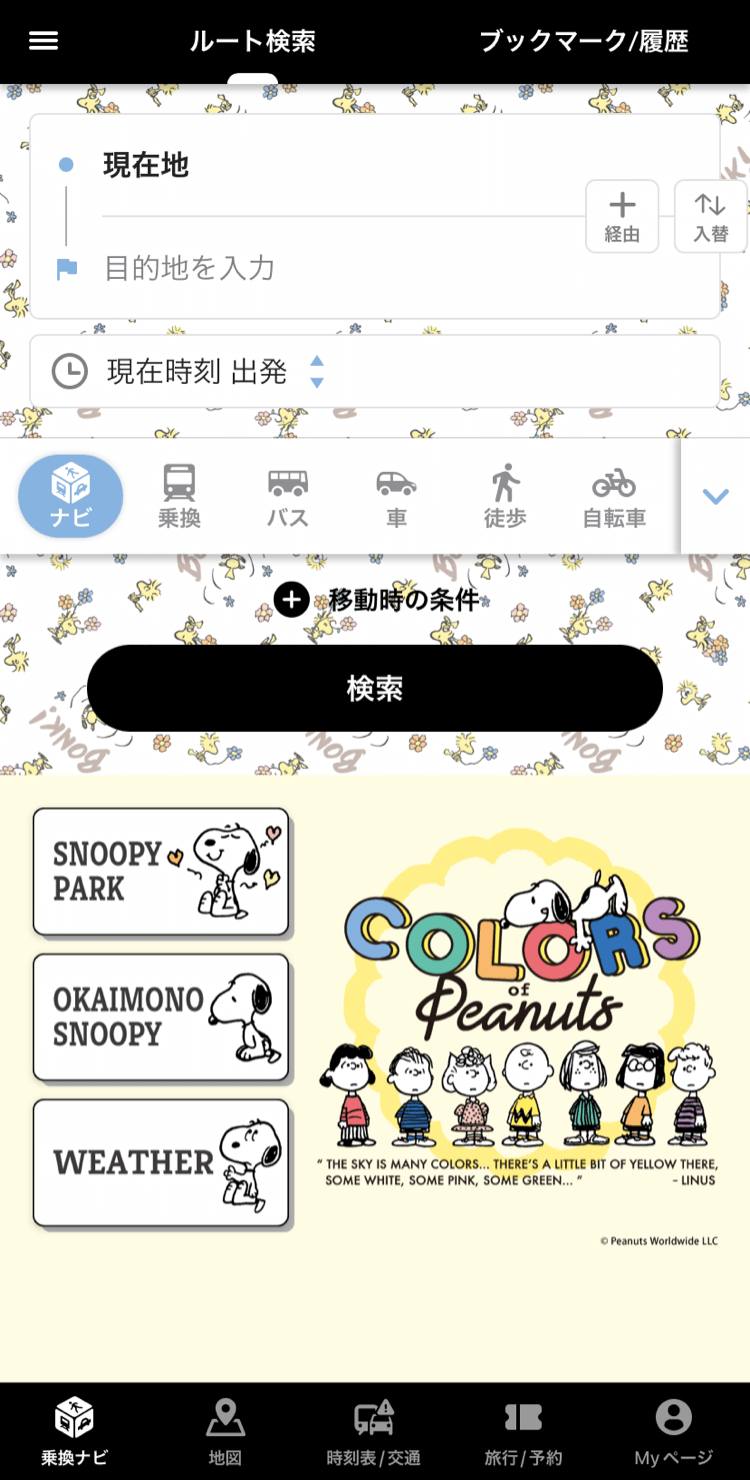750x1480 pixels.
Task: Open the hamburger drawer menu
Action: pyautogui.click(x=44, y=41)
